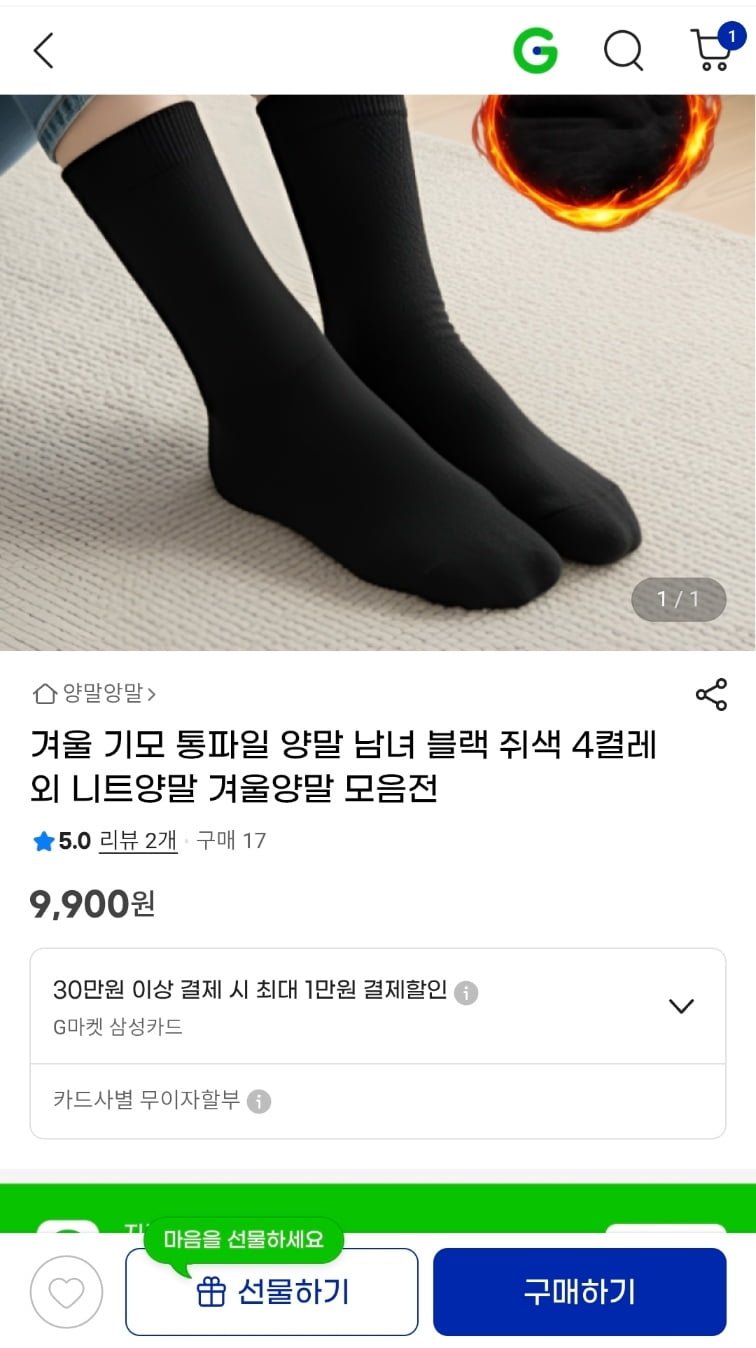Open the shopping cart
The image size is (756, 1348).
point(712,49)
